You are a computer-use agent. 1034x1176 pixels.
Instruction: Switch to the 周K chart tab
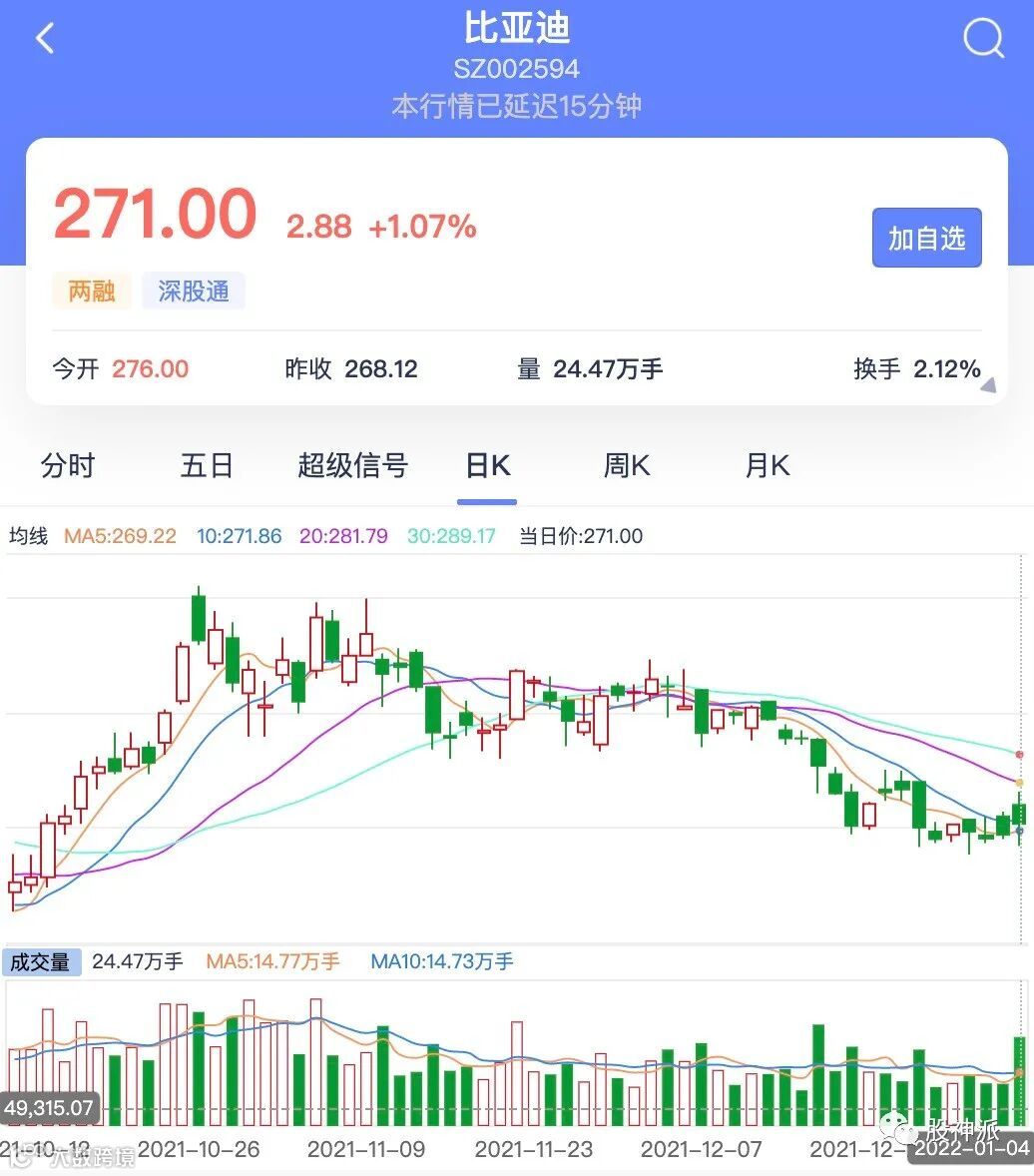click(627, 466)
